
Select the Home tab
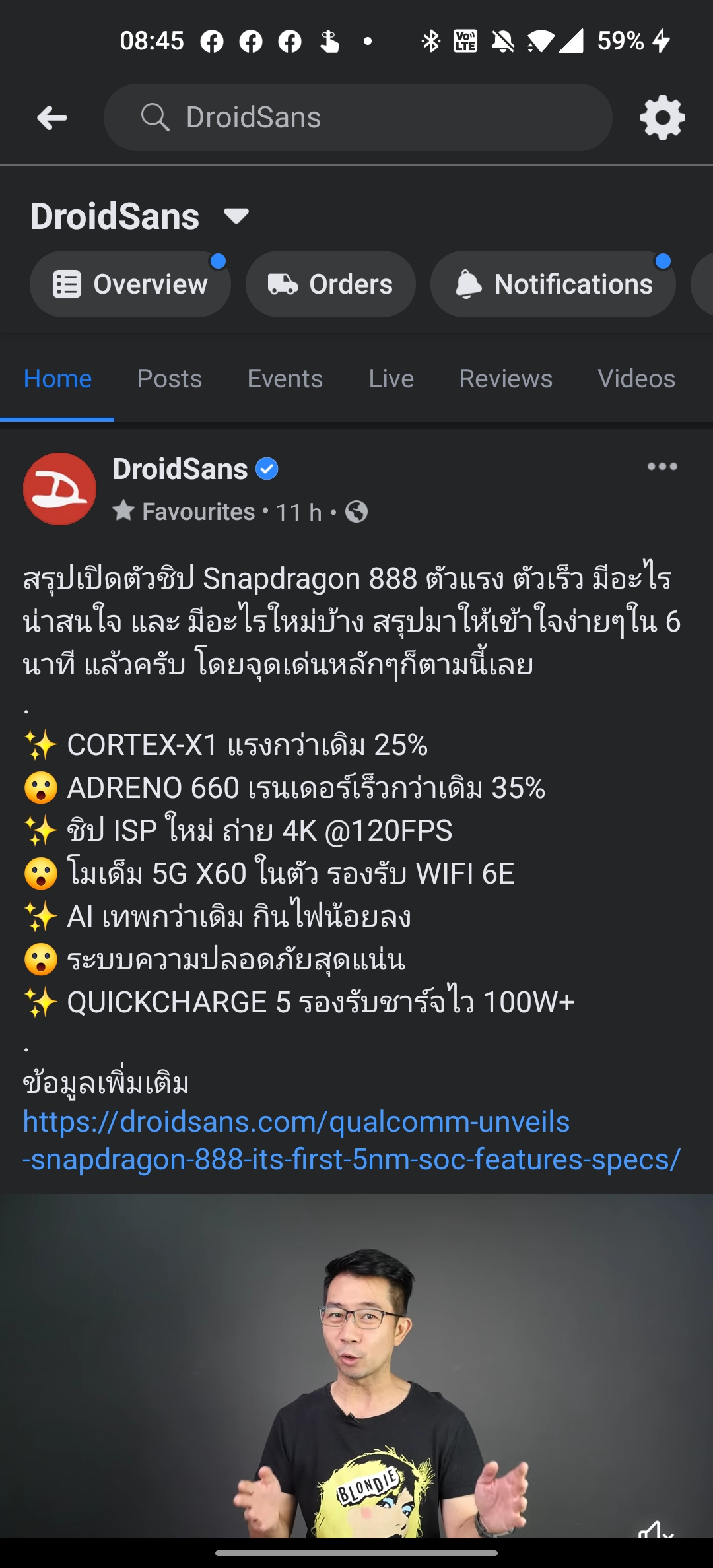[57, 379]
